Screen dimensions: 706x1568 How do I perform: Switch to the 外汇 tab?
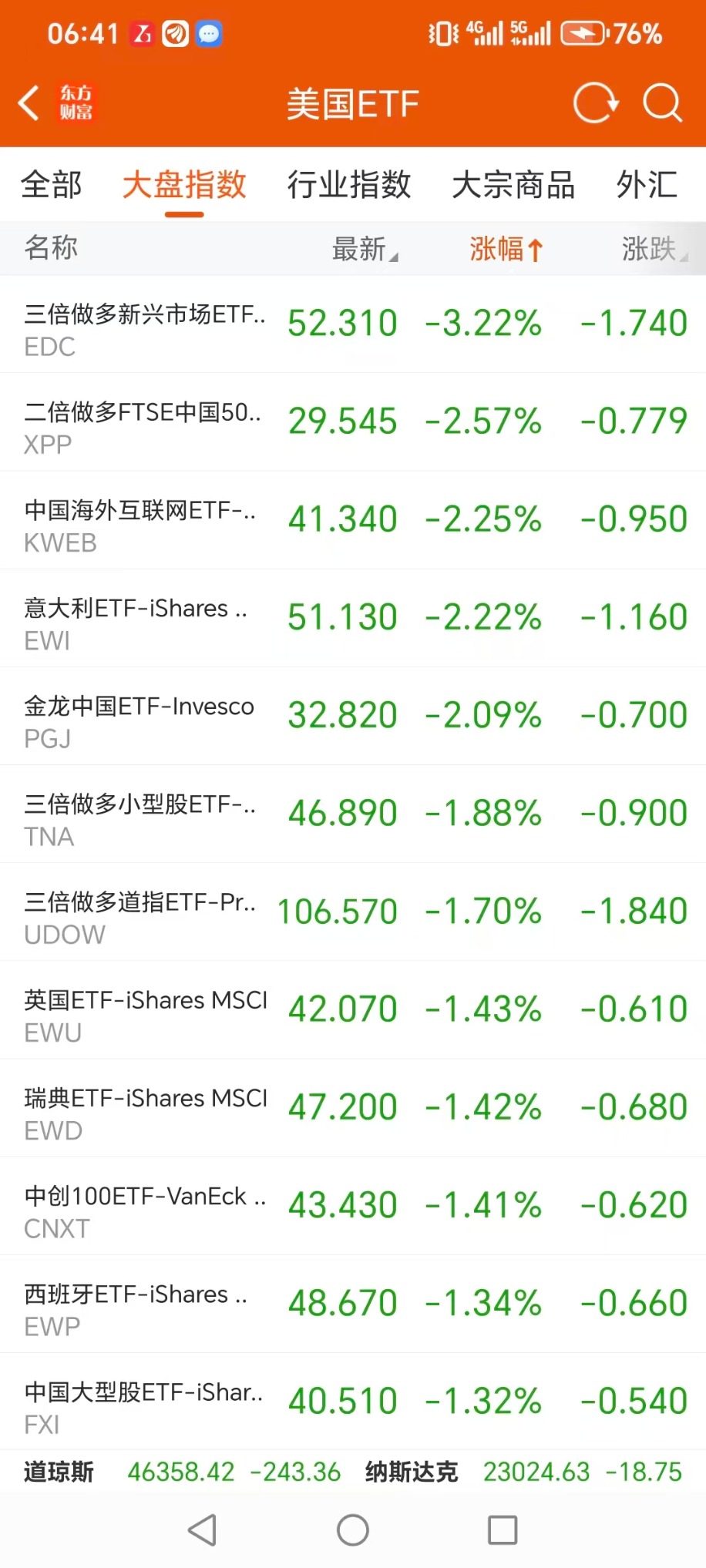click(x=647, y=185)
